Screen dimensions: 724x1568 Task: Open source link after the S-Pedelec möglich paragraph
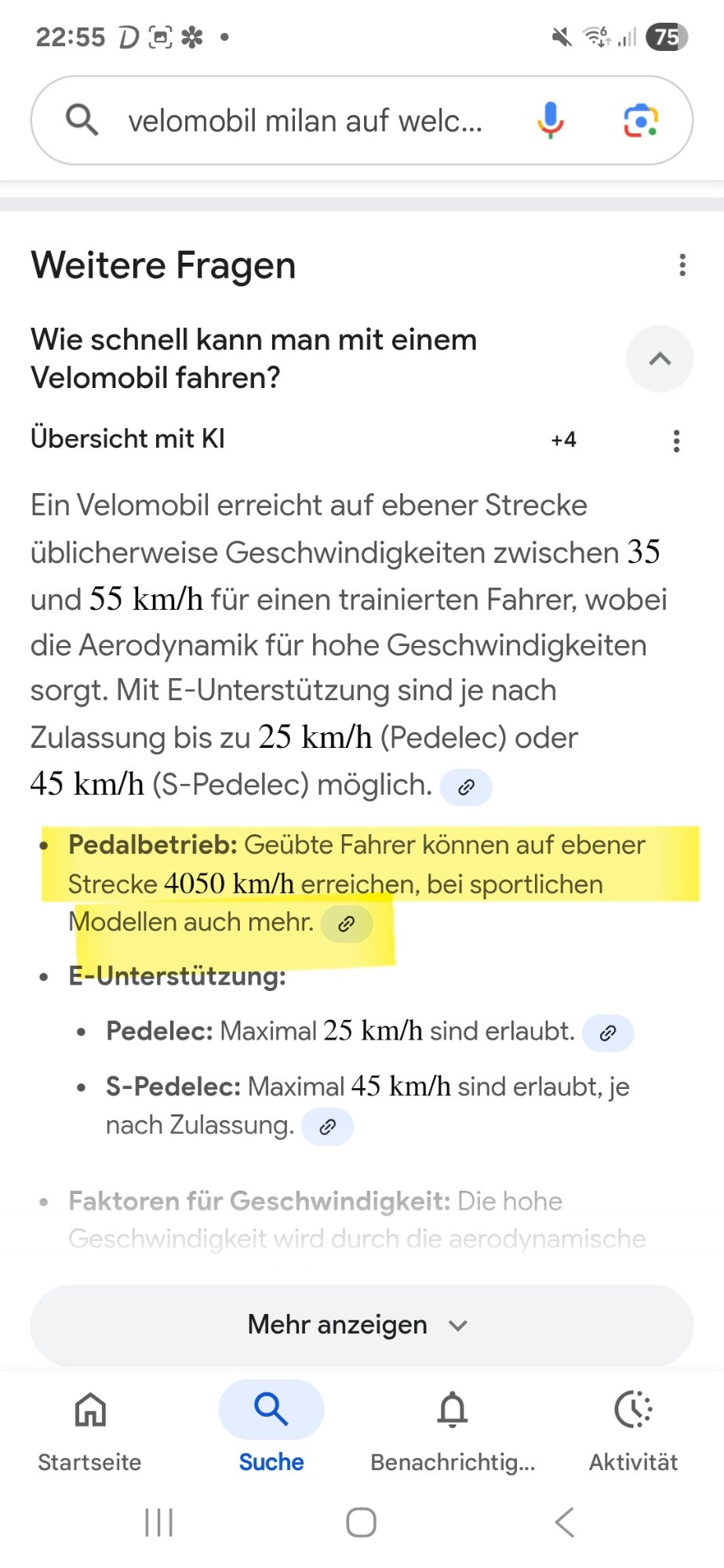466,787
